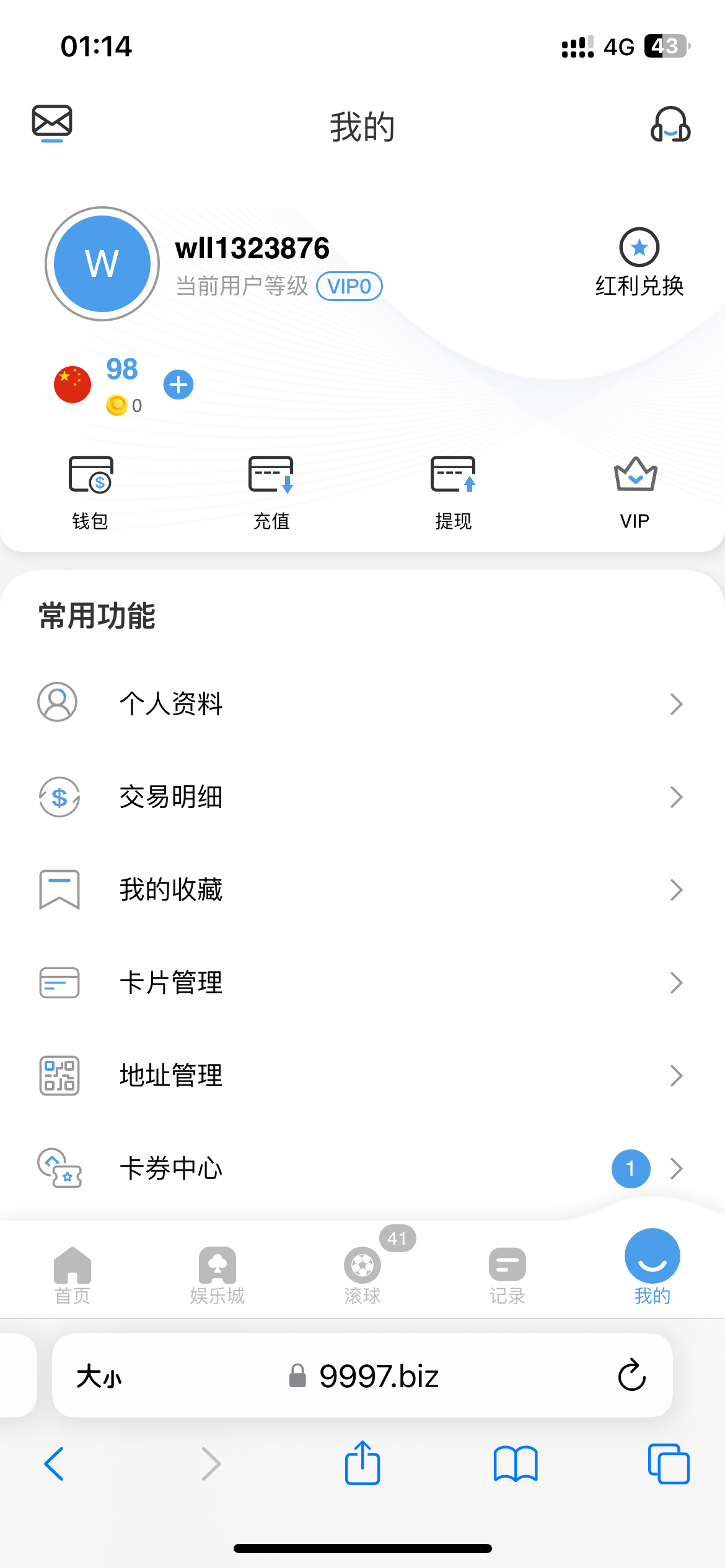Tap the blue plus icon near balance
Viewport: 725px width, 1568px height.
coord(178,385)
